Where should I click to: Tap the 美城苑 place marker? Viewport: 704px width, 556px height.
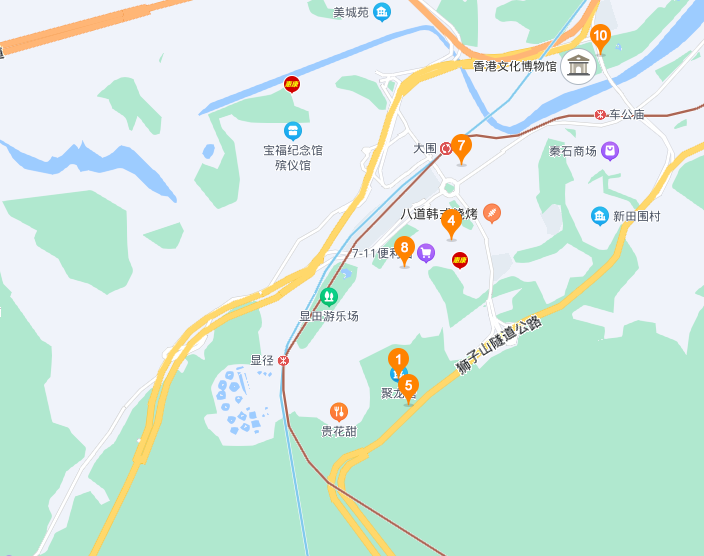(x=382, y=11)
